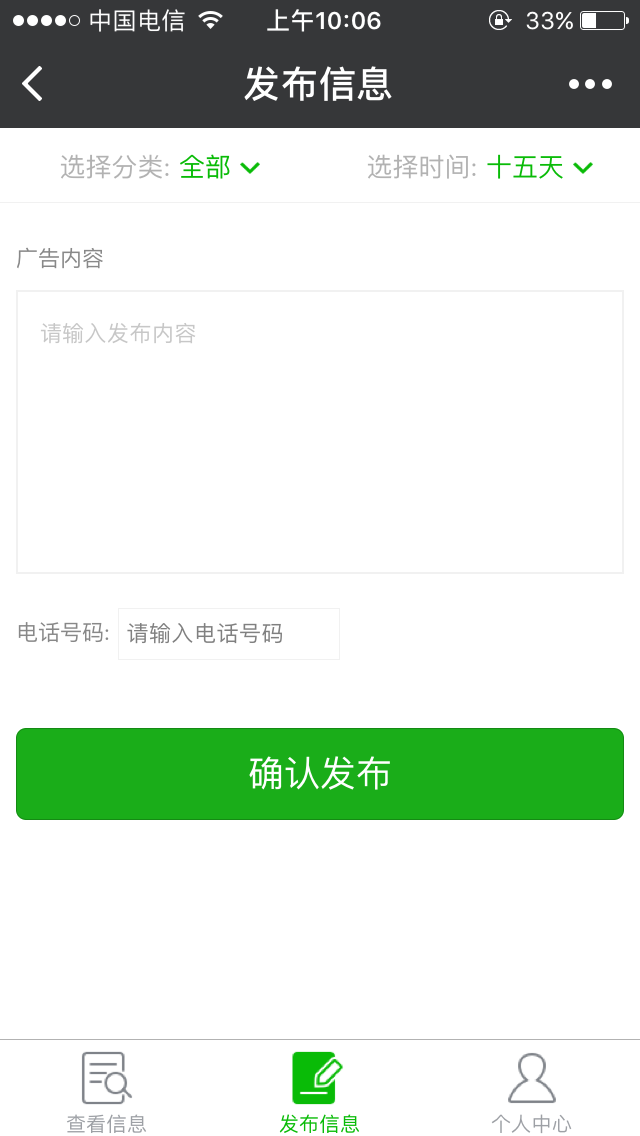Tap the 确认发布 button
This screenshot has width=640, height=1136.
click(320, 774)
